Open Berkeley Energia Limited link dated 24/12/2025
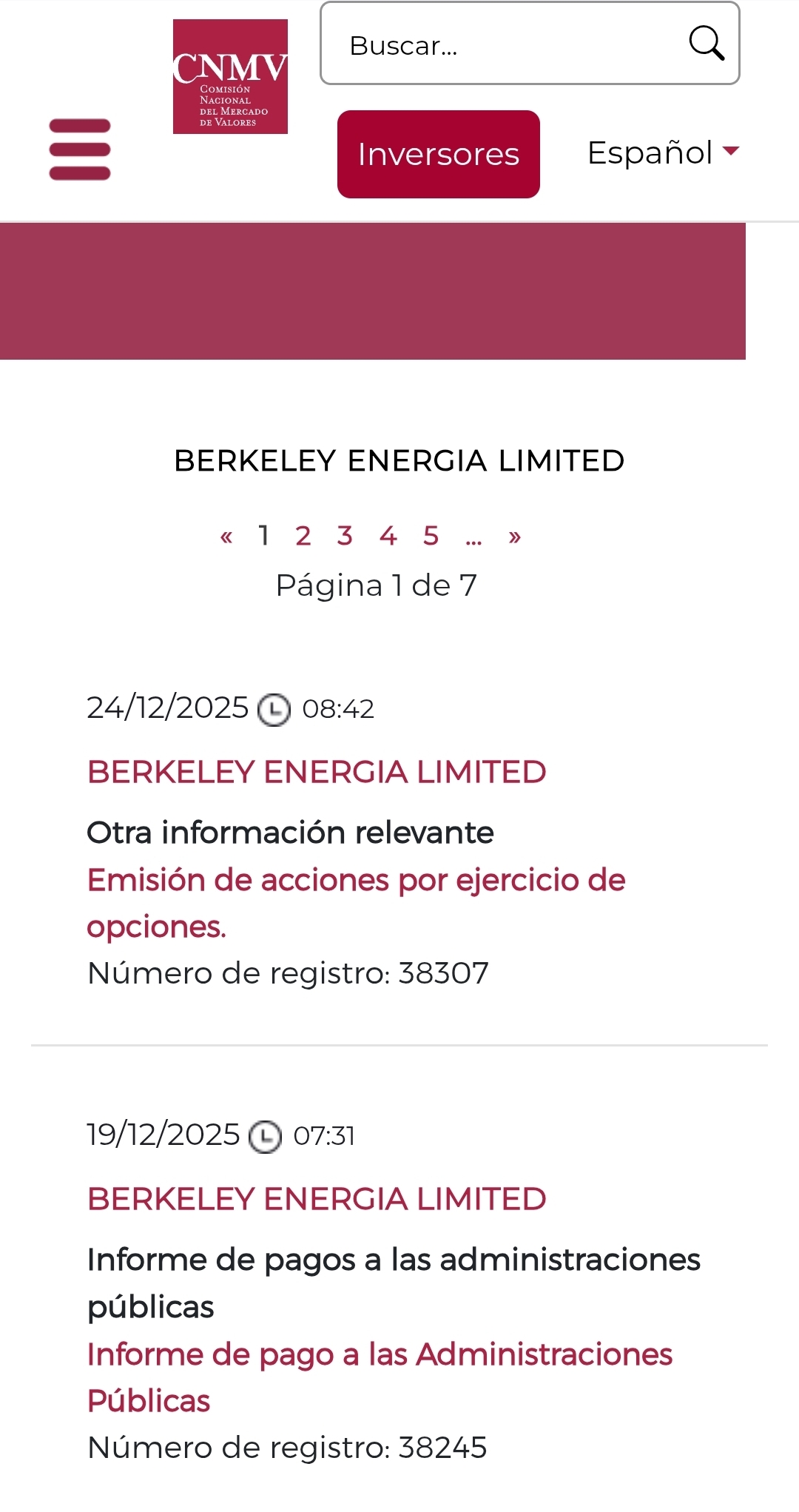The width and height of the screenshot is (799, 1512). [317, 772]
